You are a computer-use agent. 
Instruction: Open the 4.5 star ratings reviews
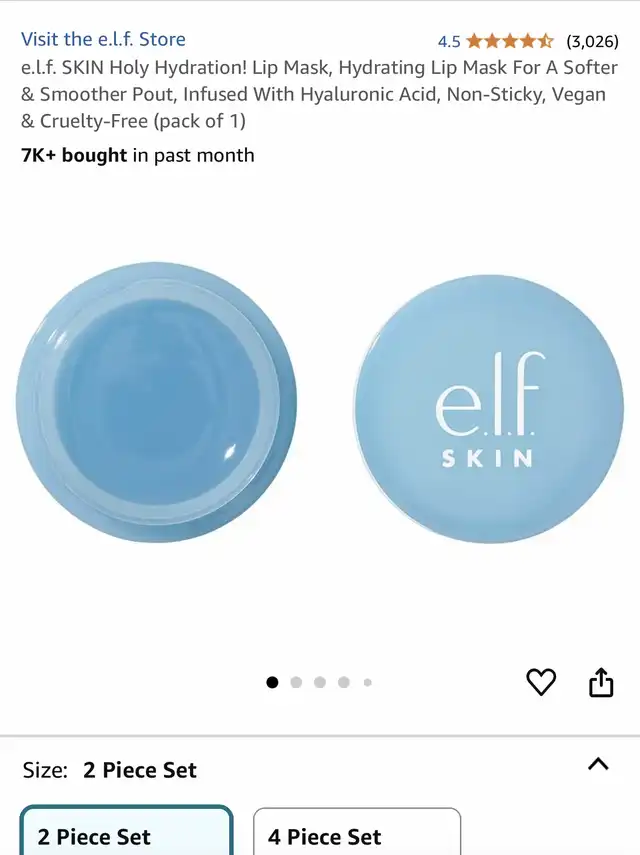click(x=528, y=41)
